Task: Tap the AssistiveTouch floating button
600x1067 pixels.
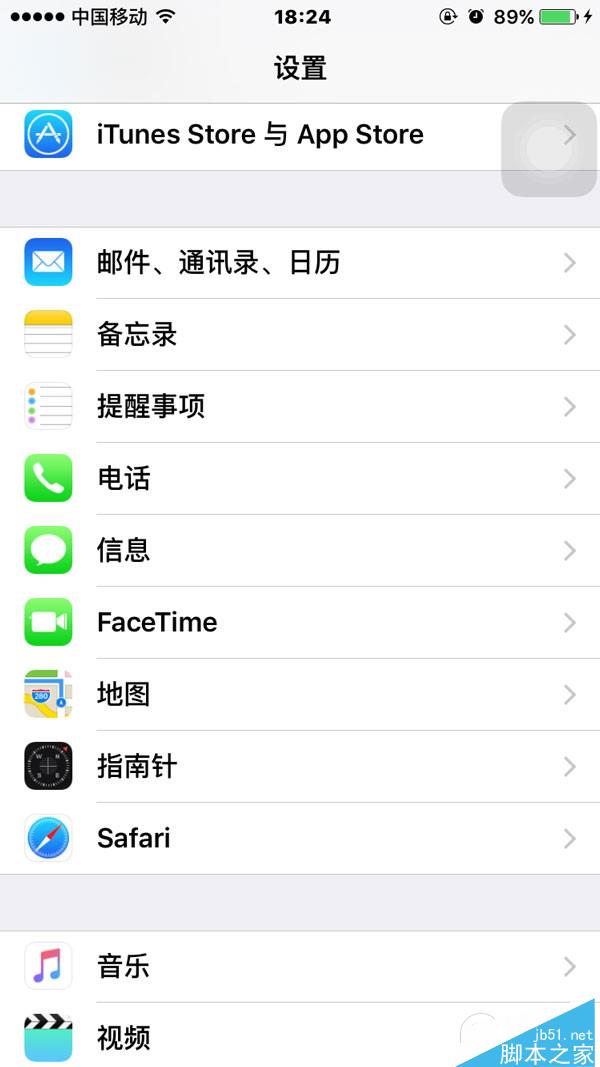Action: pos(547,149)
